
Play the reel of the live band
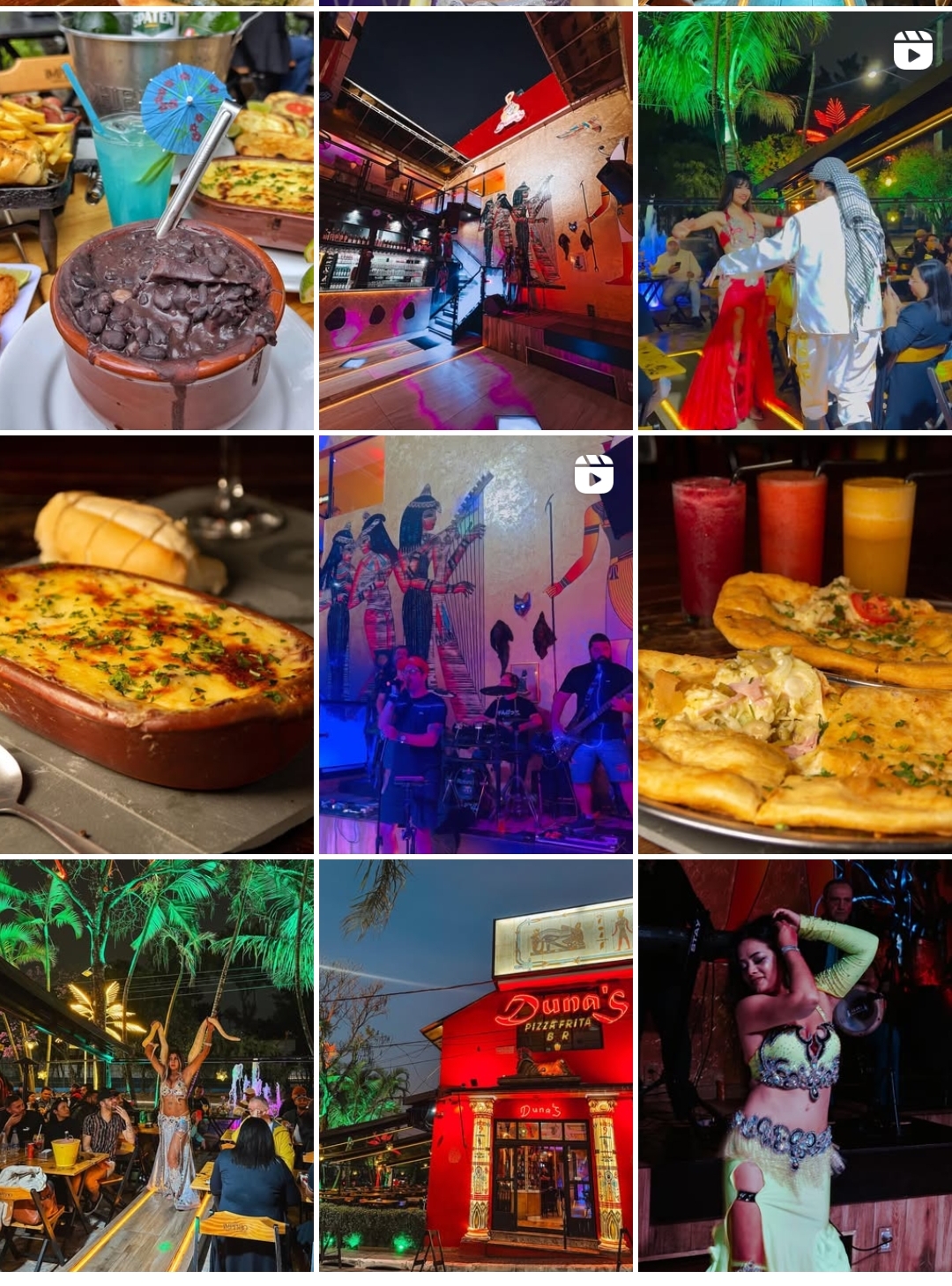click(475, 644)
